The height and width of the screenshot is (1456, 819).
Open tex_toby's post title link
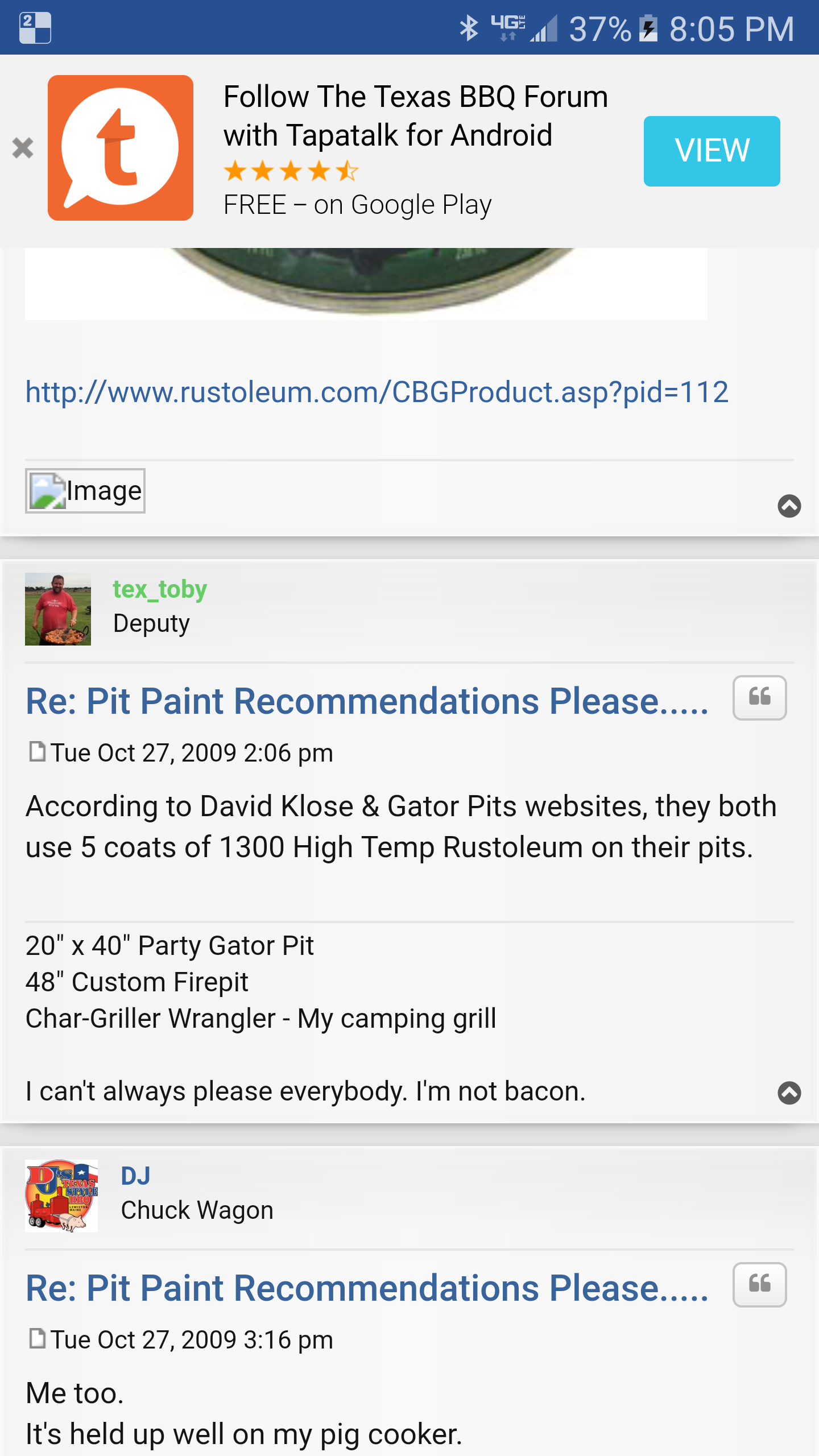[x=367, y=701]
